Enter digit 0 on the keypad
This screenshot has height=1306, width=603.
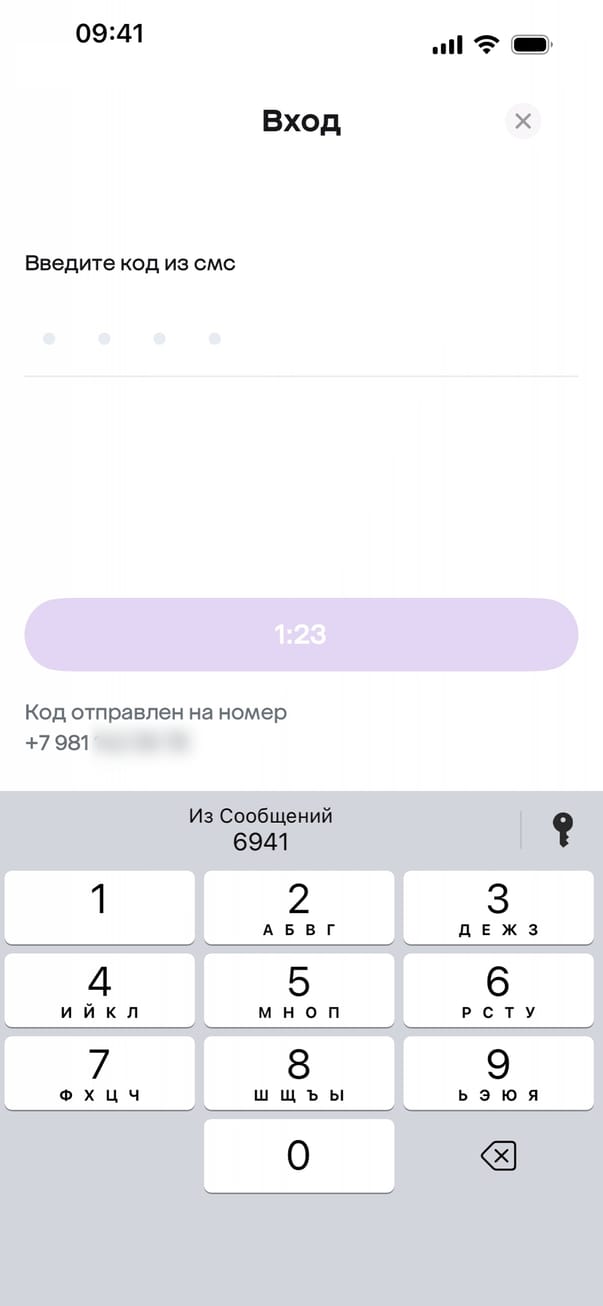coord(299,1156)
